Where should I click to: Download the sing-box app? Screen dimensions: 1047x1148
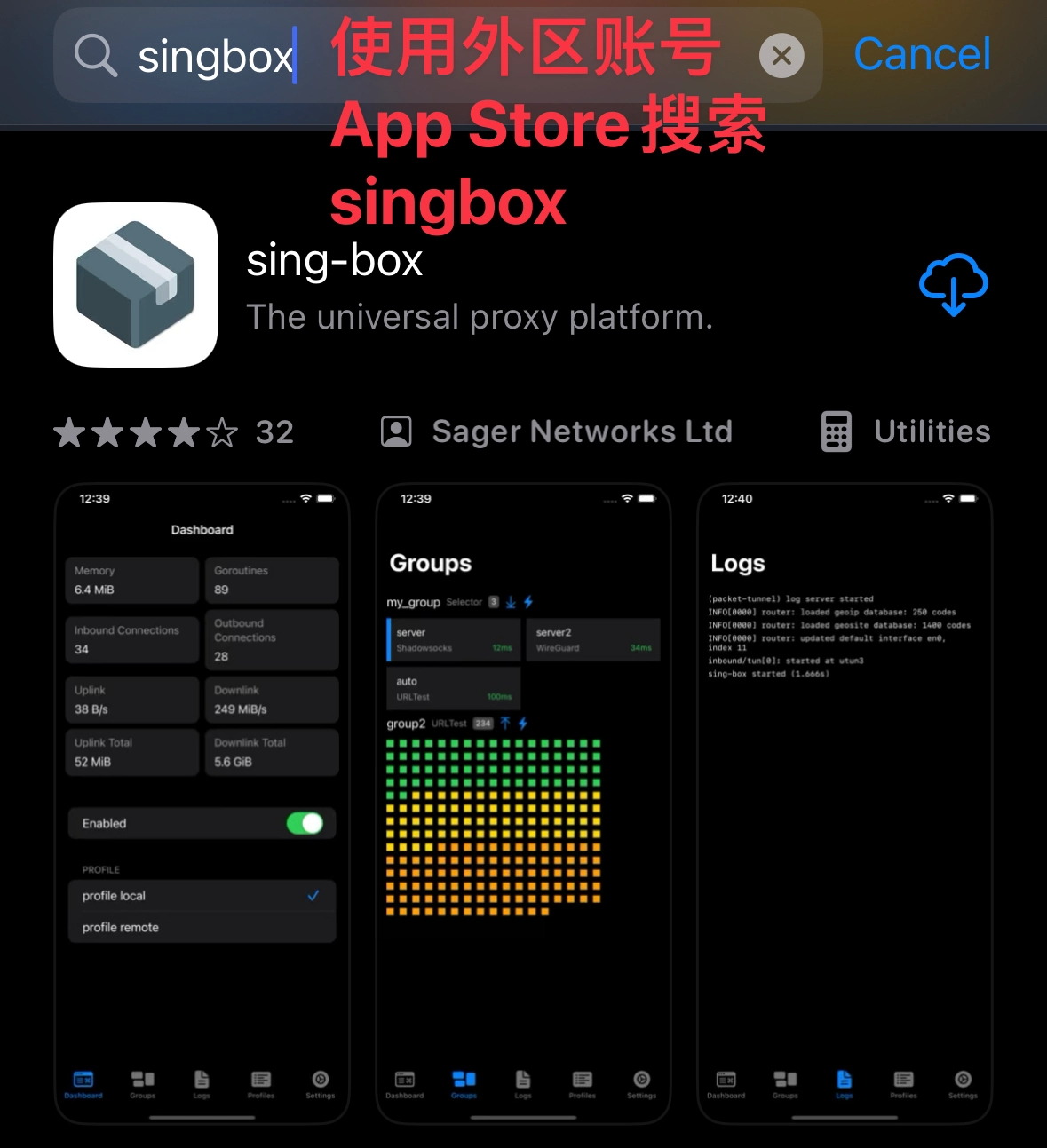coord(953,285)
